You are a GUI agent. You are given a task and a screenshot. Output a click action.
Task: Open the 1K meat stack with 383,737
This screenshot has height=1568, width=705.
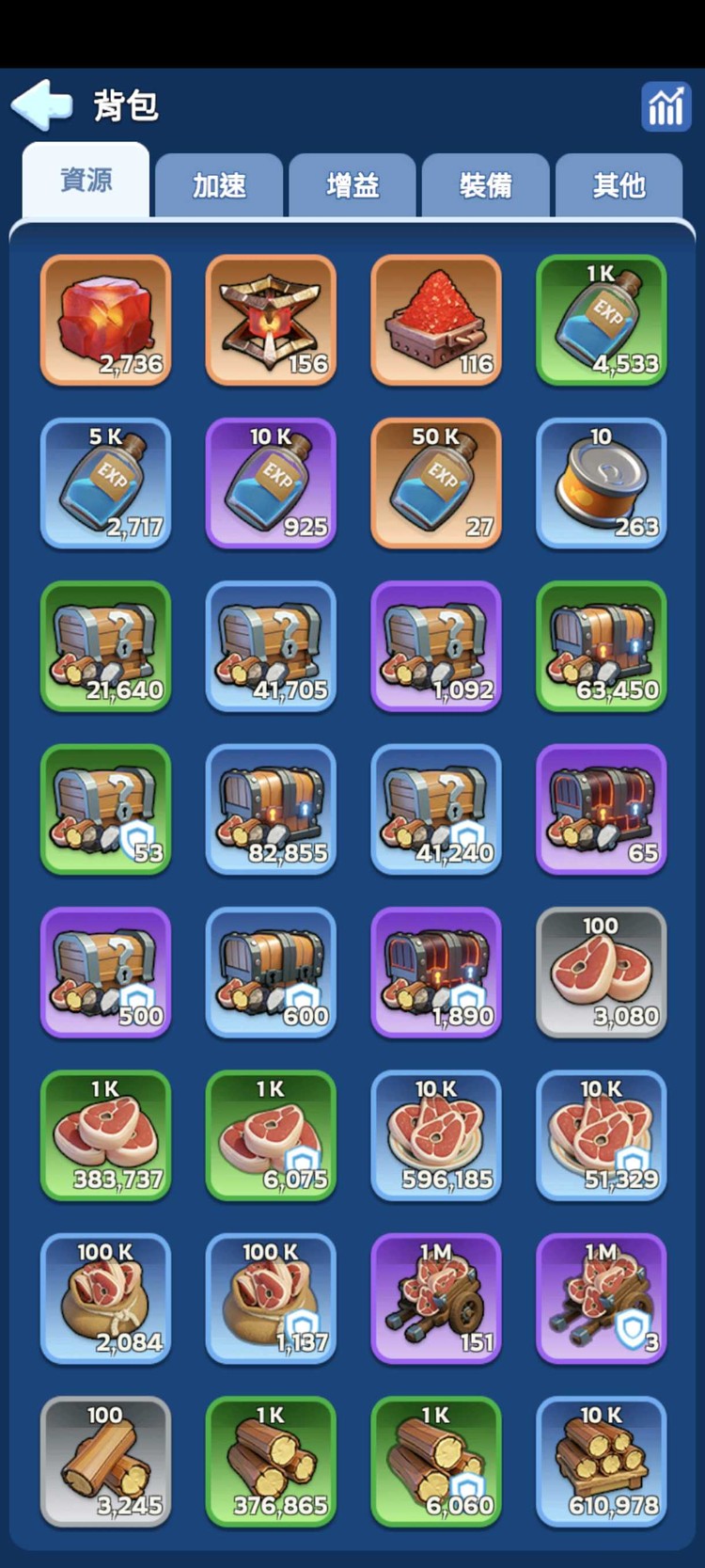[x=106, y=1135]
